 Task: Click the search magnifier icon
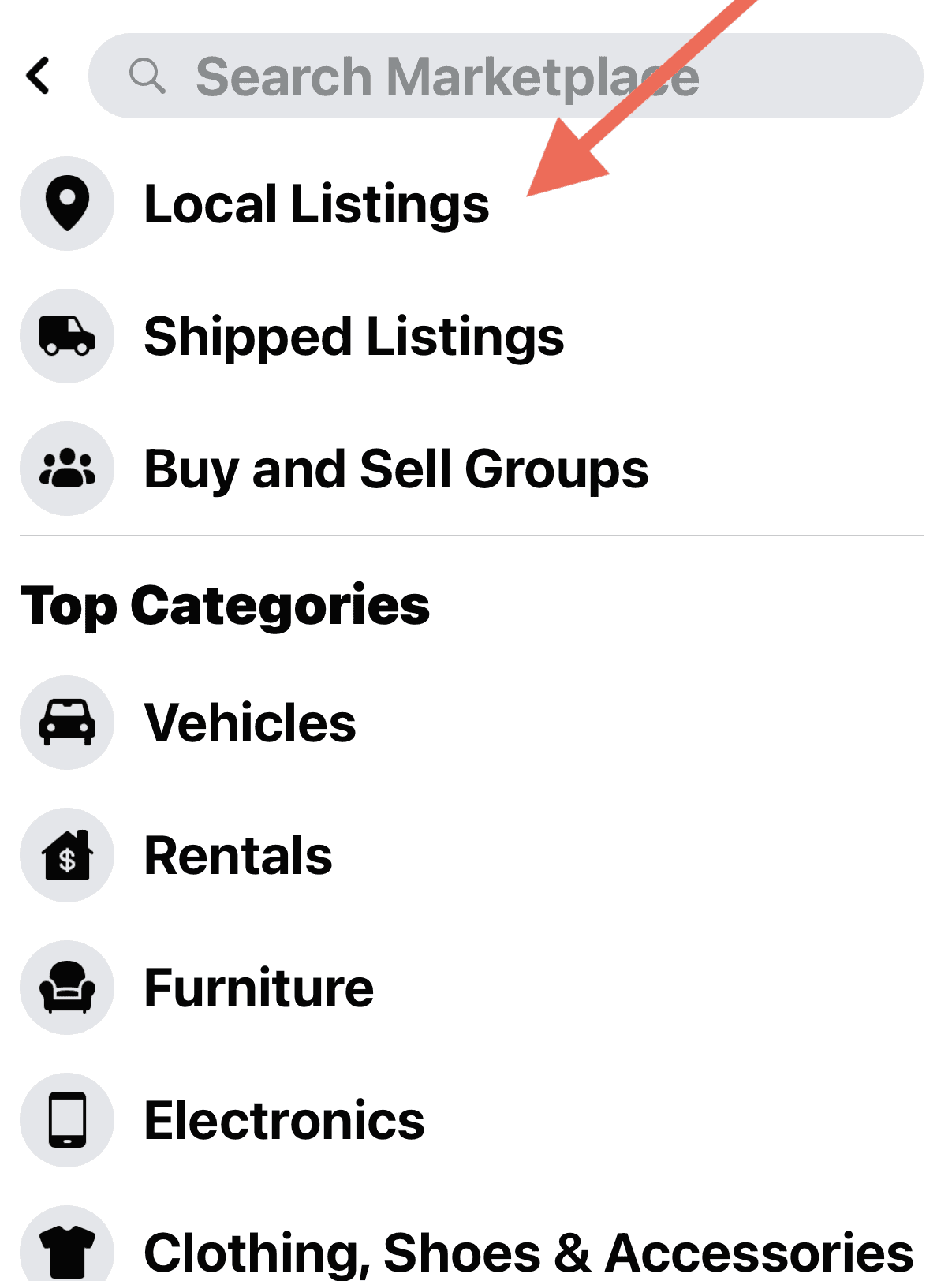pyautogui.click(x=149, y=77)
